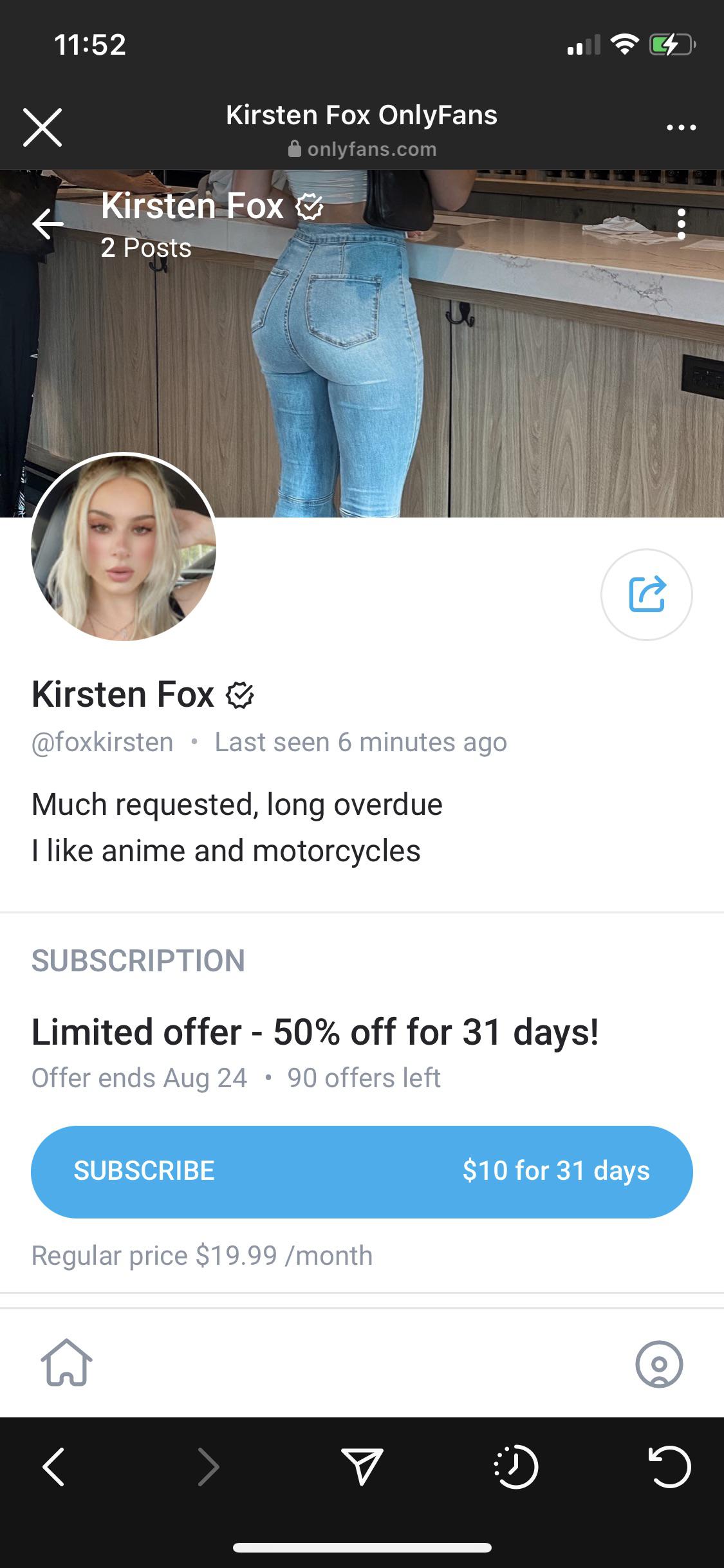Go to the OnlyFans home tab
This screenshot has height=1568, width=724.
pyautogui.click(x=66, y=1362)
